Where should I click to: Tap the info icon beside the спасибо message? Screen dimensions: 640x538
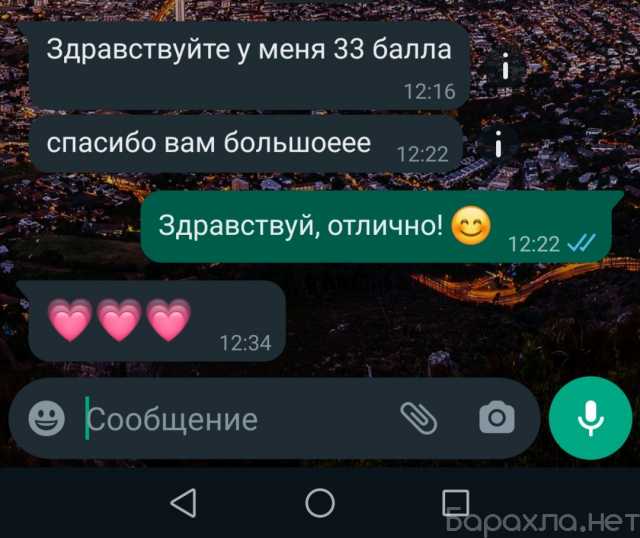point(498,147)
